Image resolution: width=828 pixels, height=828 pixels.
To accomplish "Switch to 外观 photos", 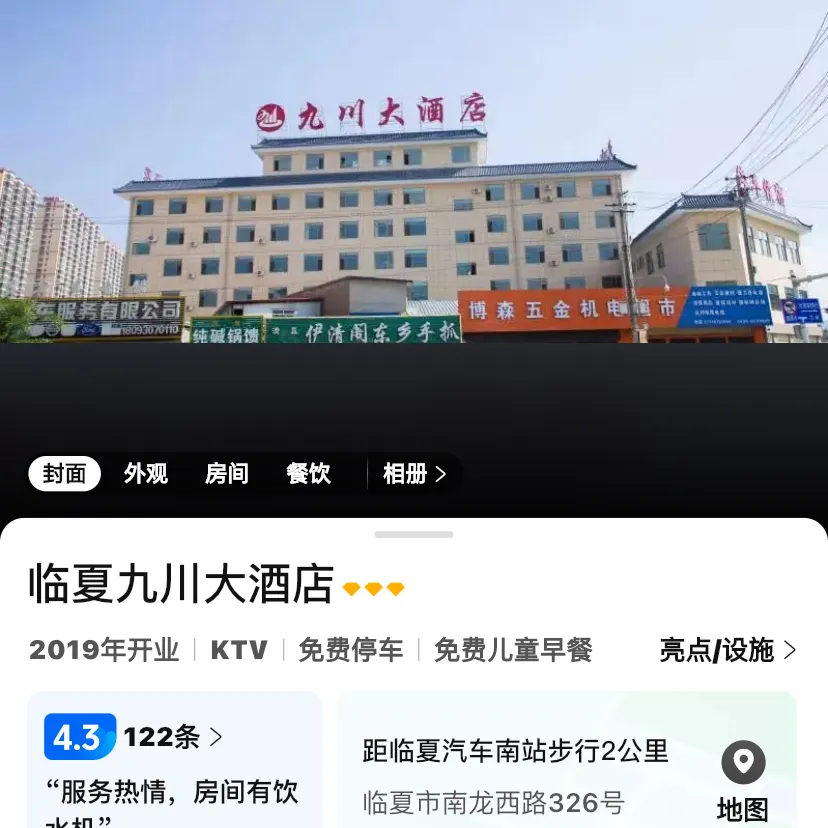I will (x=146, y=474).
